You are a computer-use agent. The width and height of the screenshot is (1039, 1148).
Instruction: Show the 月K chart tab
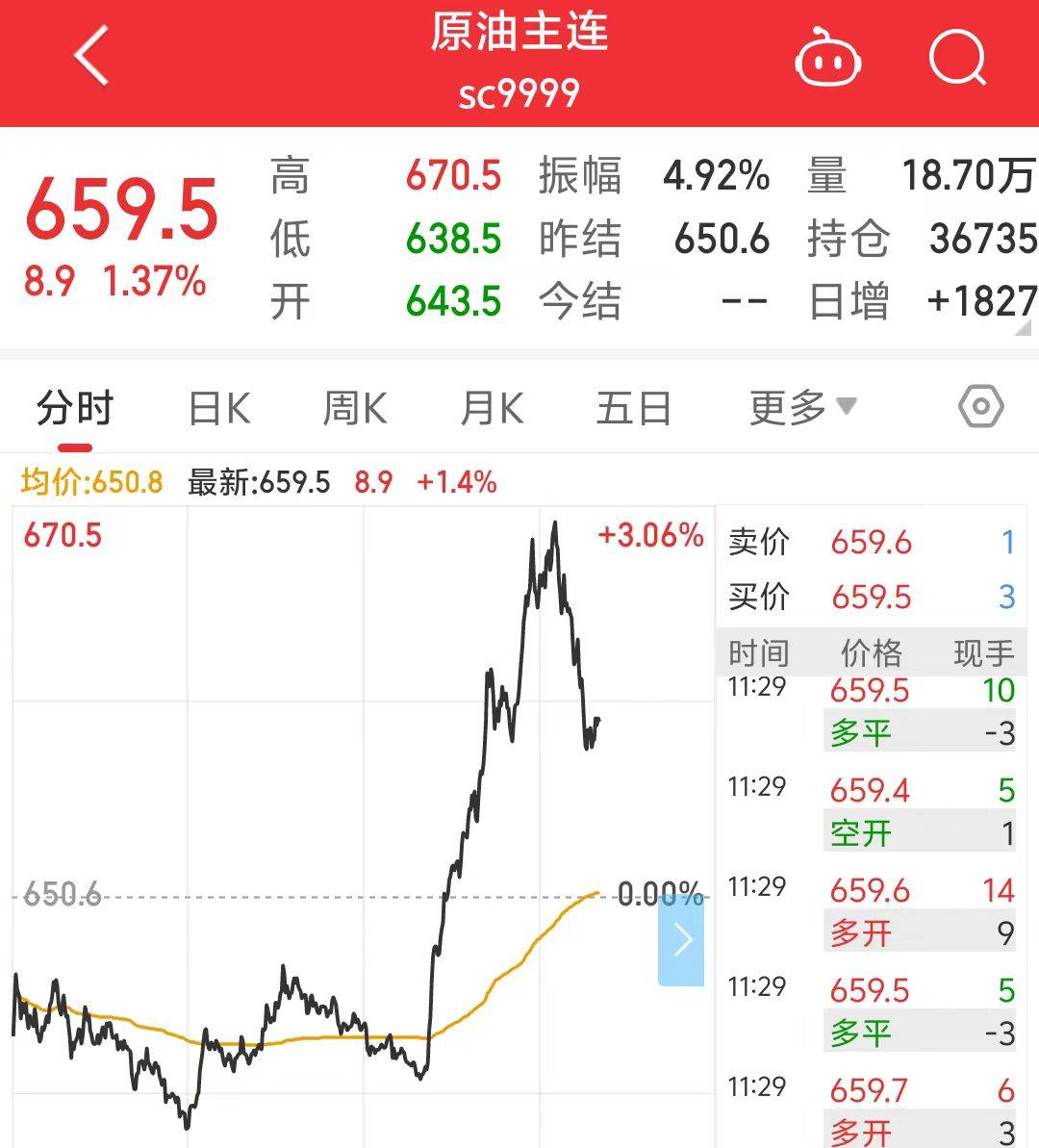(492, 409)
